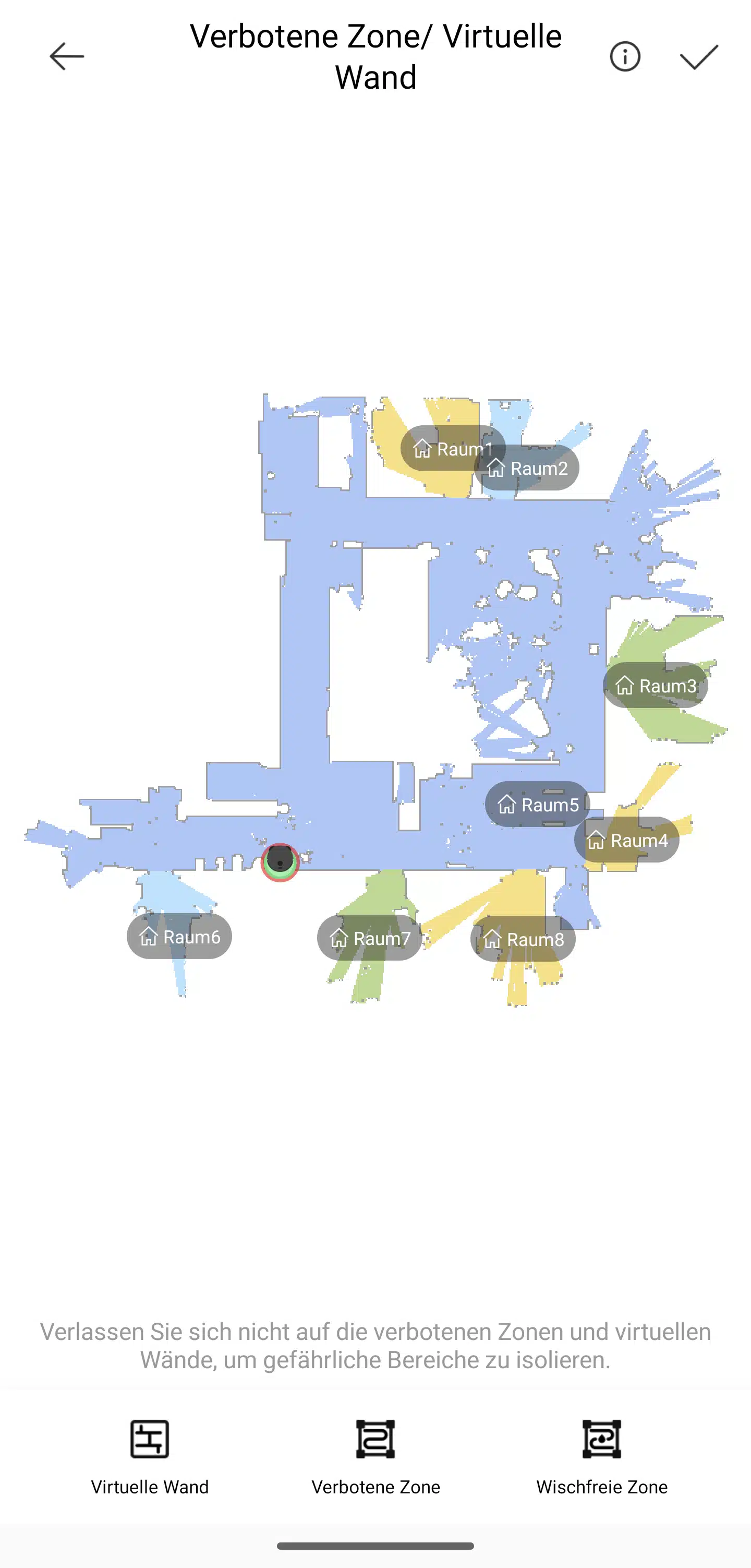
Task: Add a Wischfreie Zone
Action: [x=601, y=1457]
